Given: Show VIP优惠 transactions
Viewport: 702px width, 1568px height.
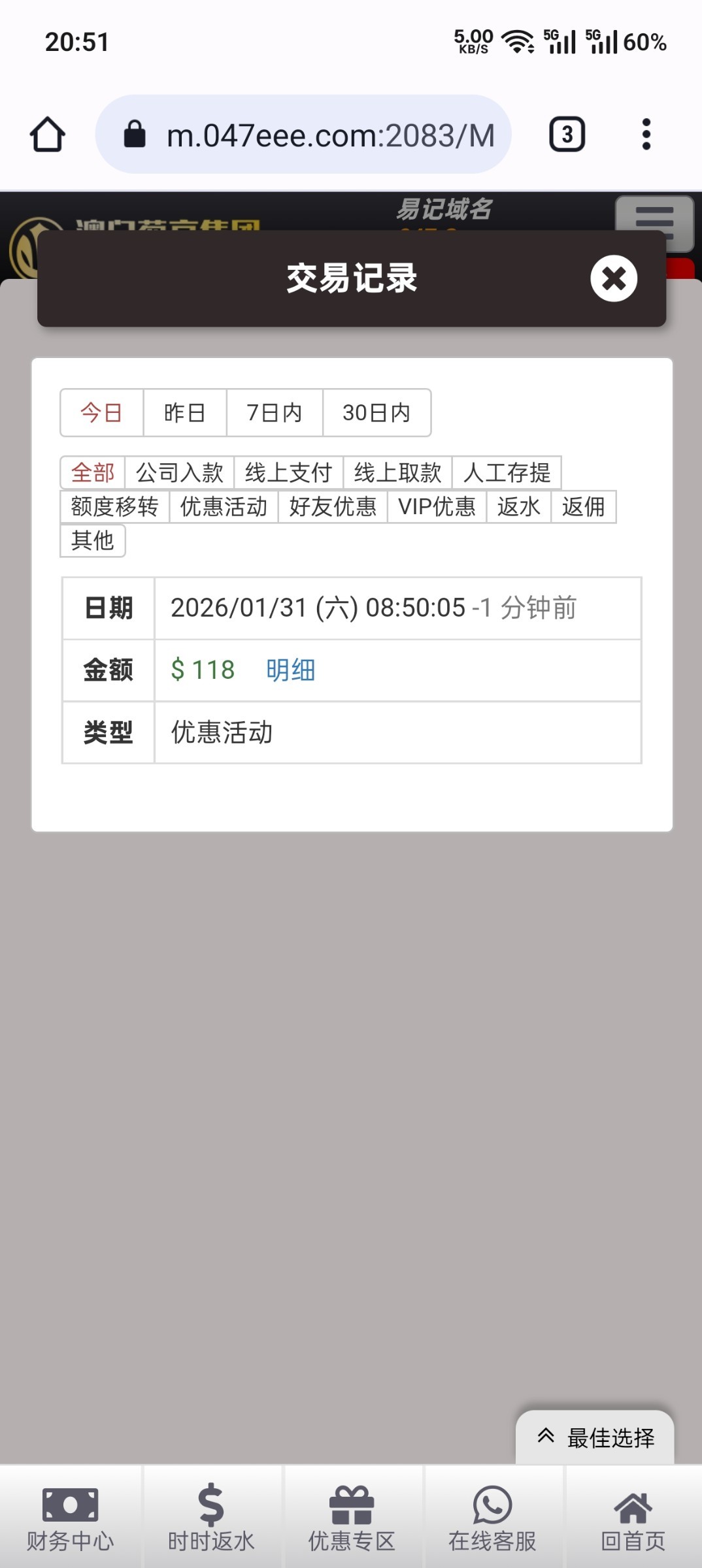Looking at the screenshot, I should [437, 506].
